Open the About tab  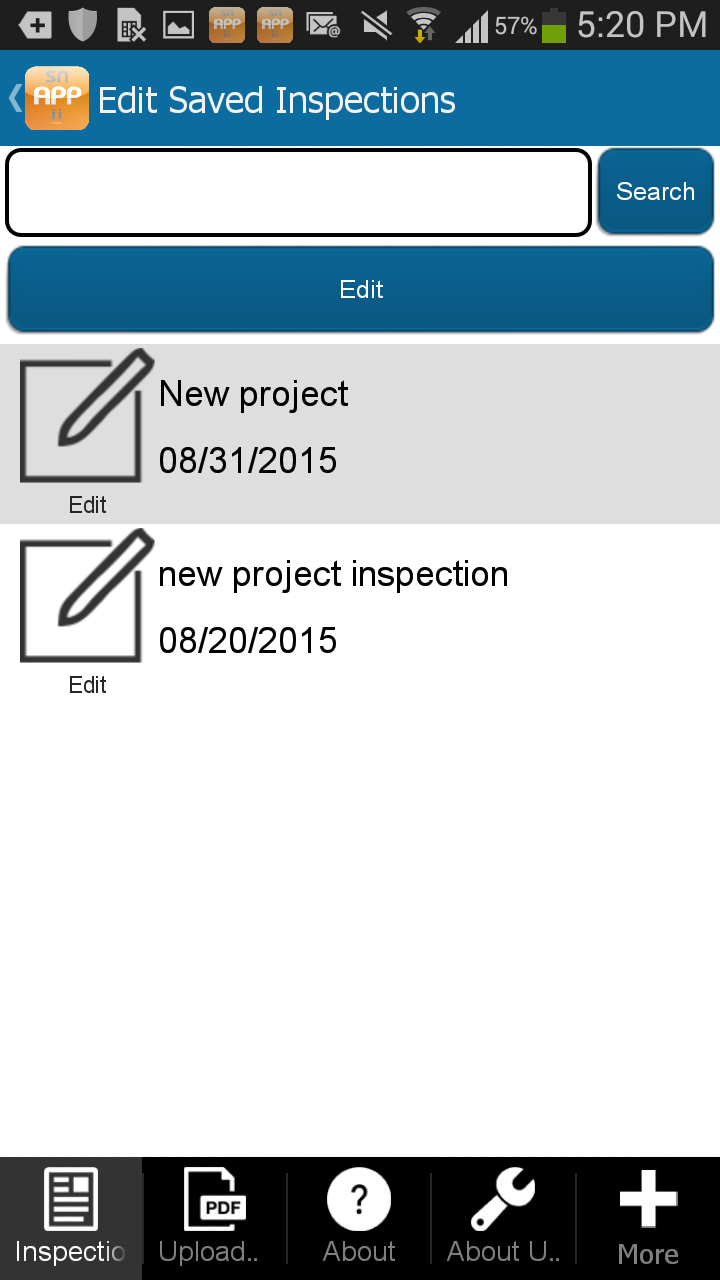(x=358, y=1218)
